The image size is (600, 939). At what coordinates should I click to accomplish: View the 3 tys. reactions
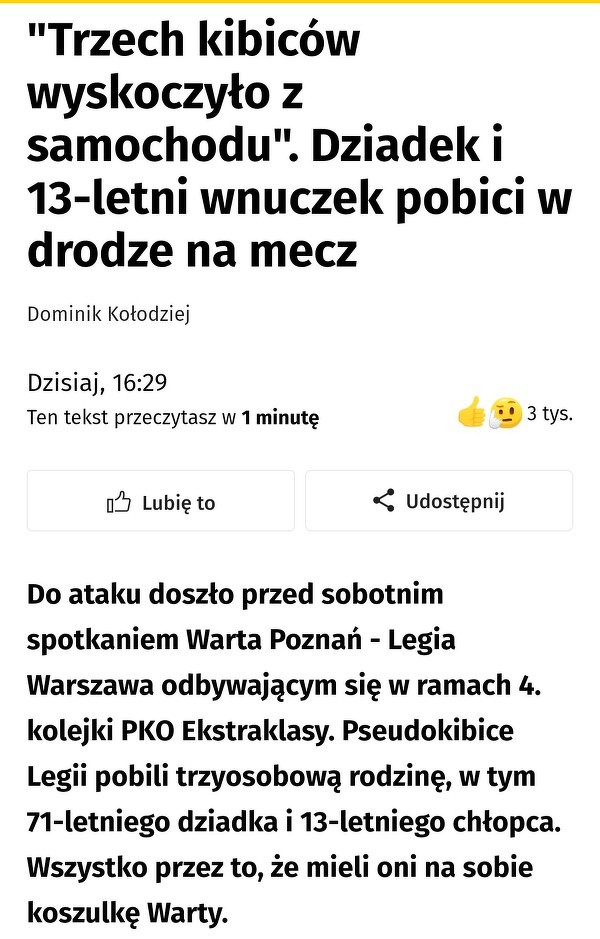pyautogui.click(x=514, y=414)
